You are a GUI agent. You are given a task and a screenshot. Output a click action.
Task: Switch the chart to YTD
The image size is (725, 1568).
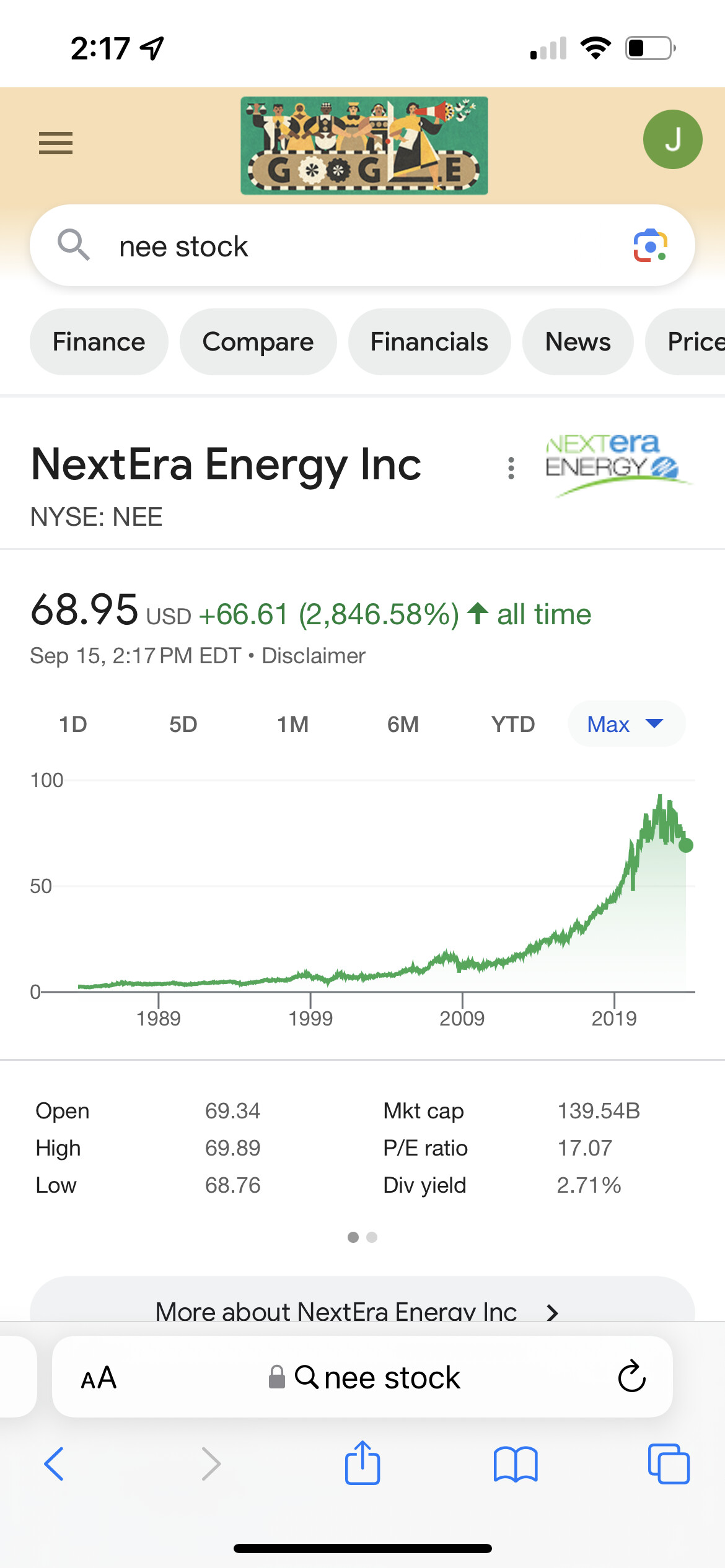pos(513,724)
